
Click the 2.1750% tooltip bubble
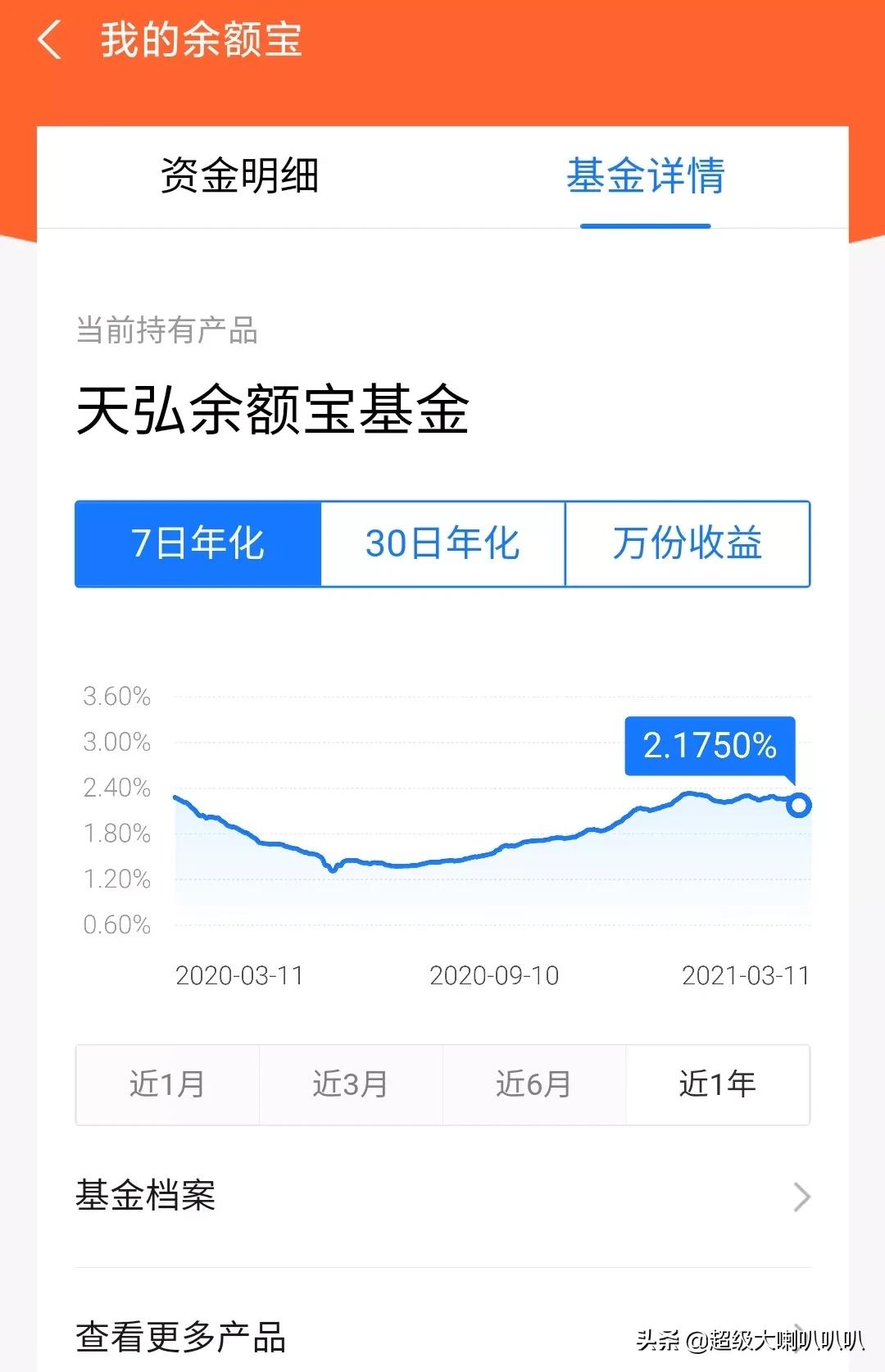(x=711, y=747)
